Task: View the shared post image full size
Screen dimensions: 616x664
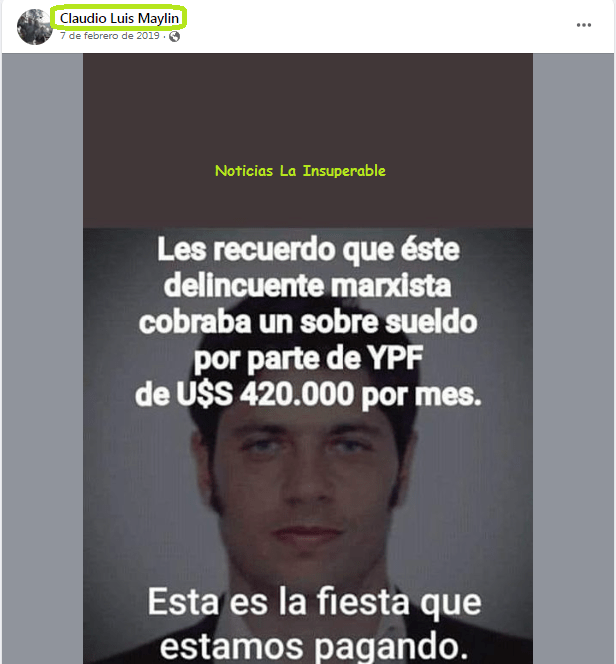Action: [308, 400]
